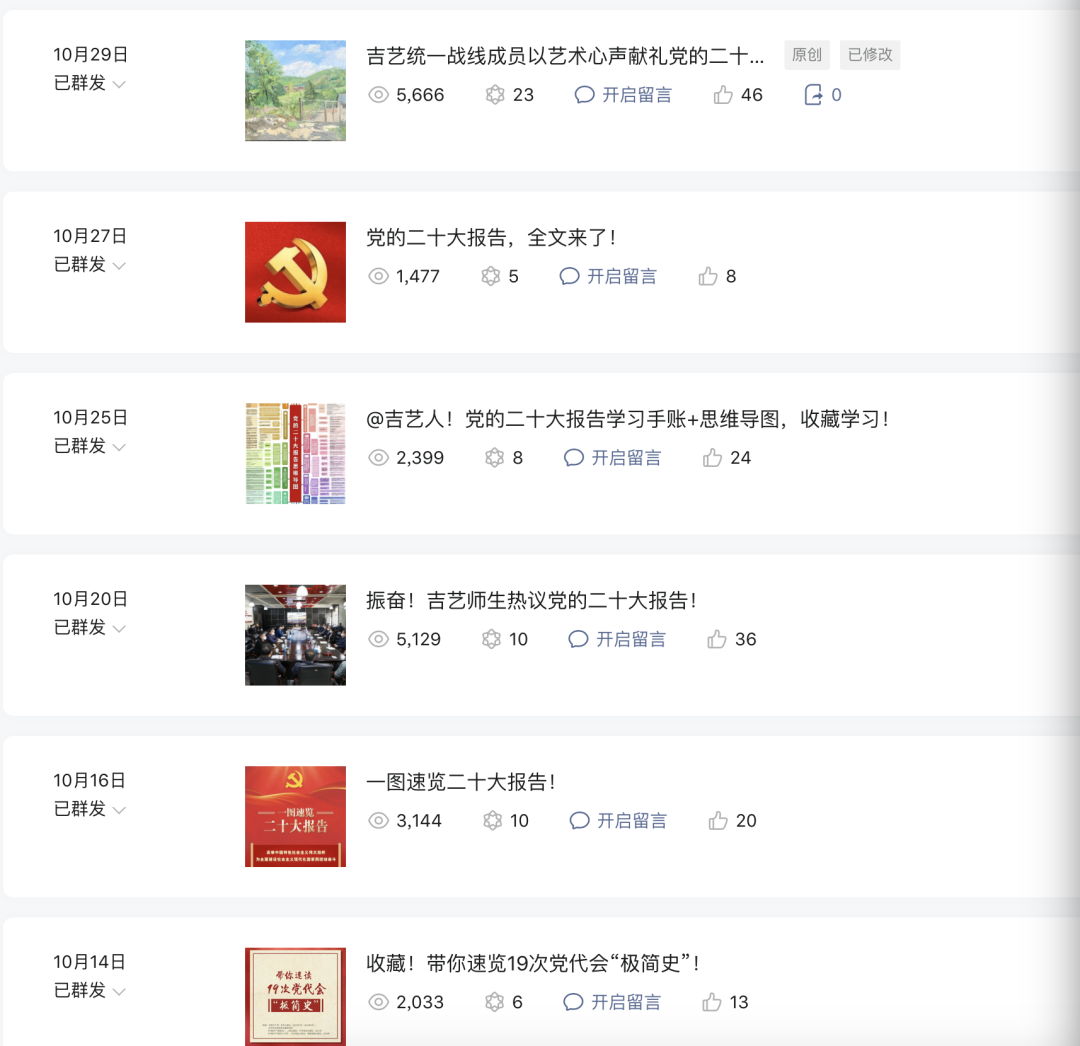The height and width of the screenshot is (1046, 1080).
Task: Tap 开启留言 for 一图速览二十大报告
Action: pos(618,821)
